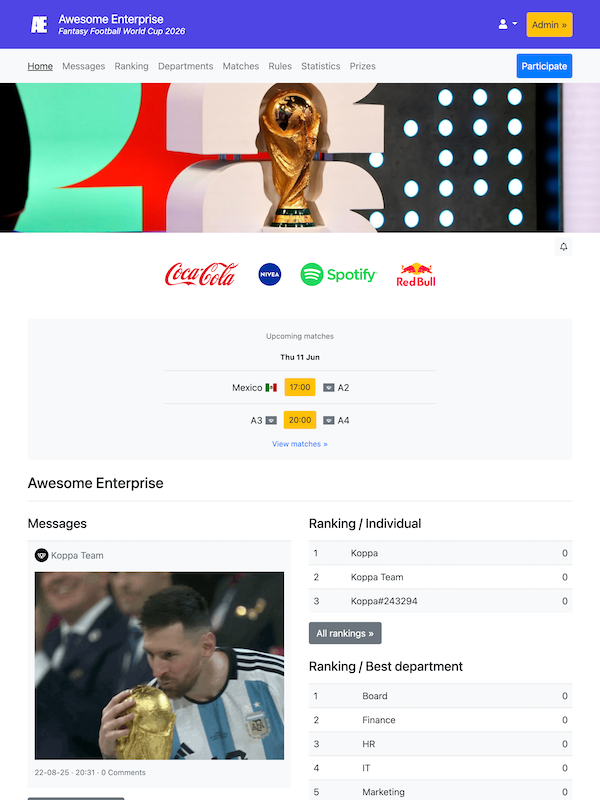Go to the Home tab

pyautogui.click(x=40, y=66)
